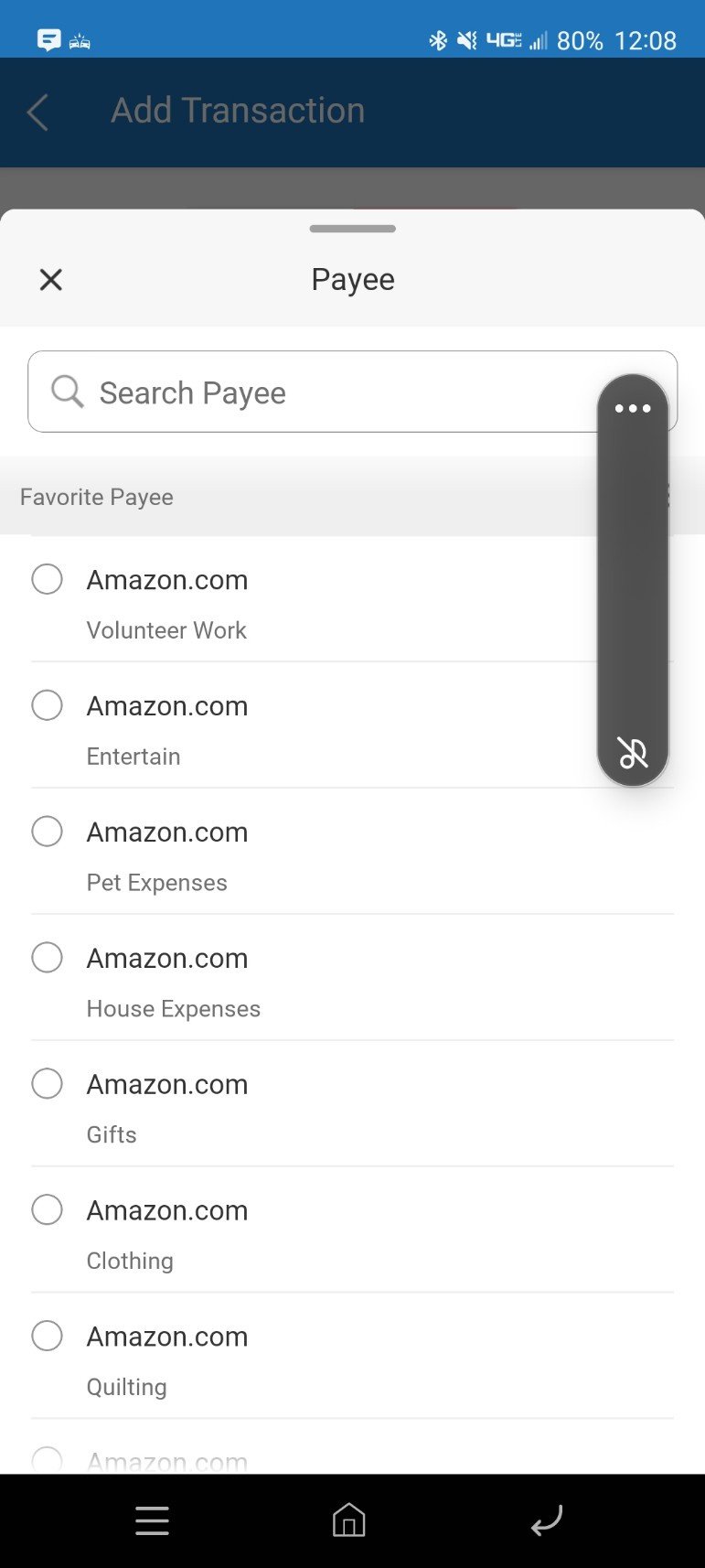
Task: Choose Amazon.com House Expenses payee
Action: 352,978
